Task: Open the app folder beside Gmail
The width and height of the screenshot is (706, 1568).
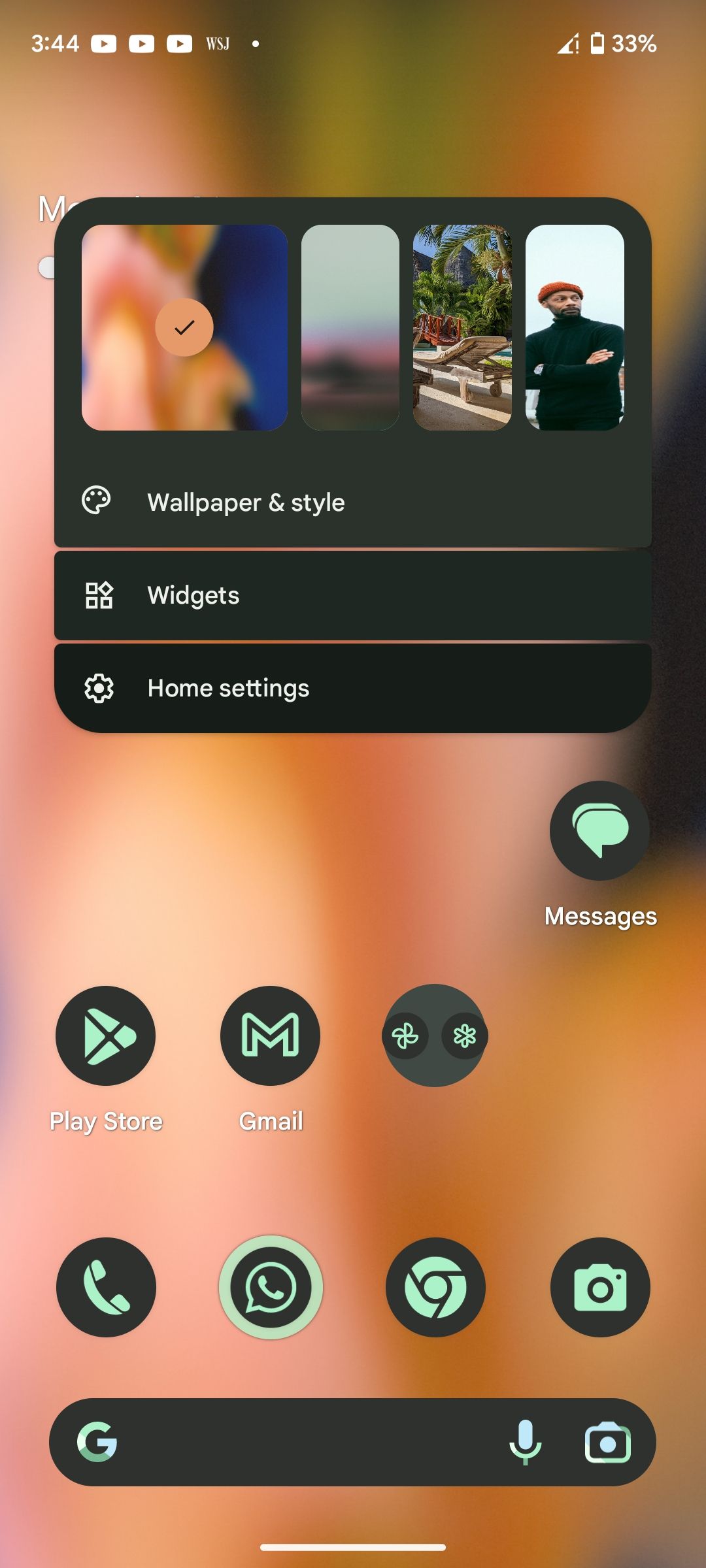Action: pyautogui.click(x=435, y=1036)
